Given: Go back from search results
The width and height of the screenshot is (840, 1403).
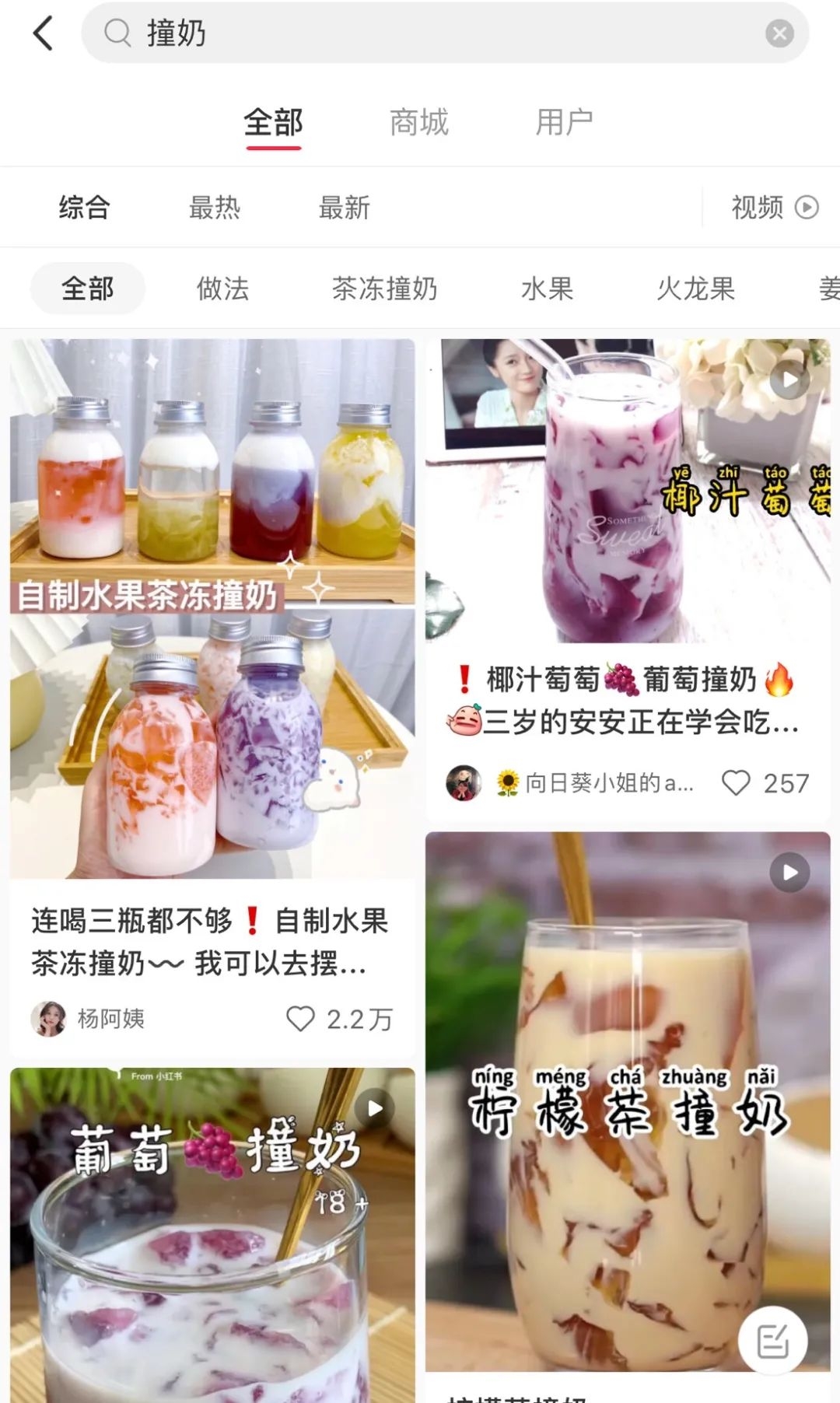Looking at the screenshot, I should 44,33.
